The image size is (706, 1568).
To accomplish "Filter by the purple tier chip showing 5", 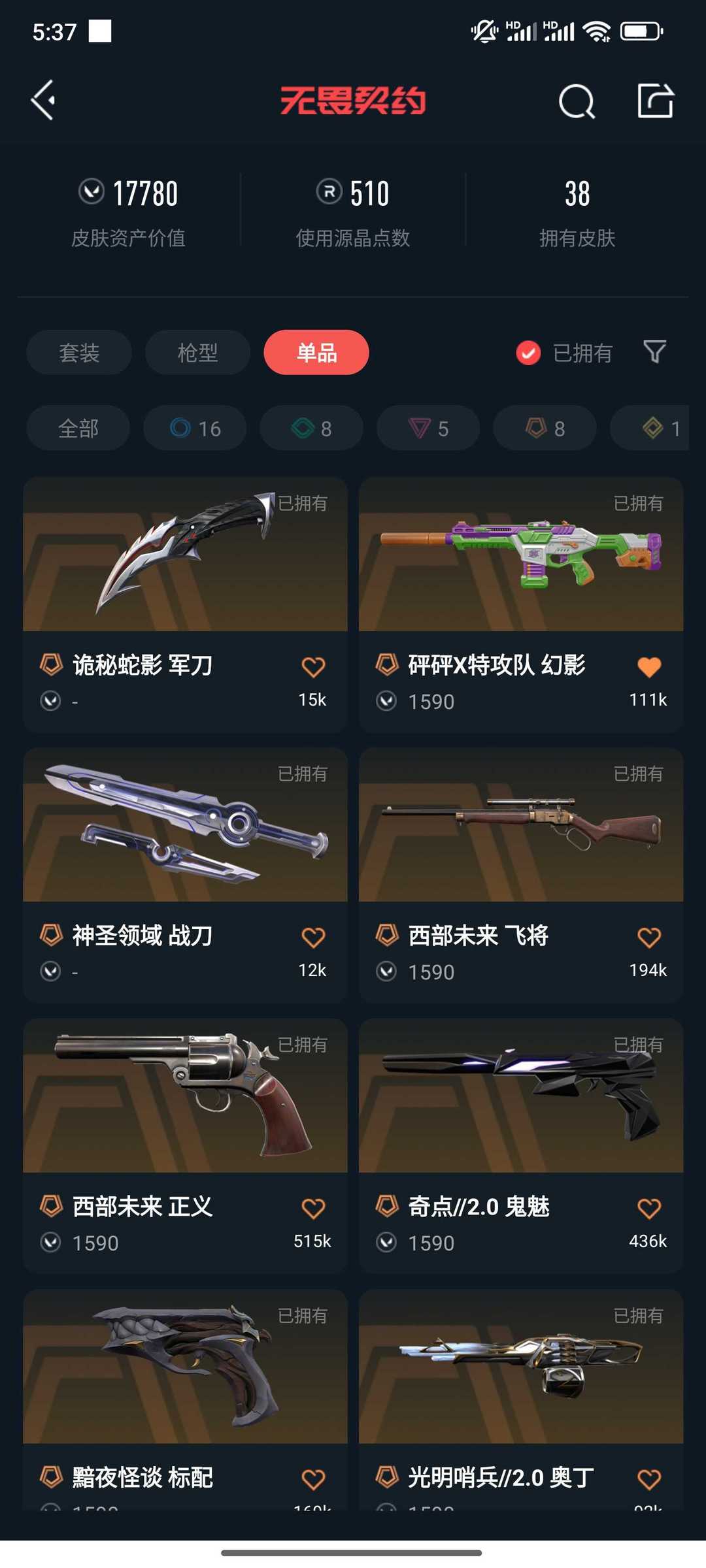I will pyautogui.click(x=428, y=429).
